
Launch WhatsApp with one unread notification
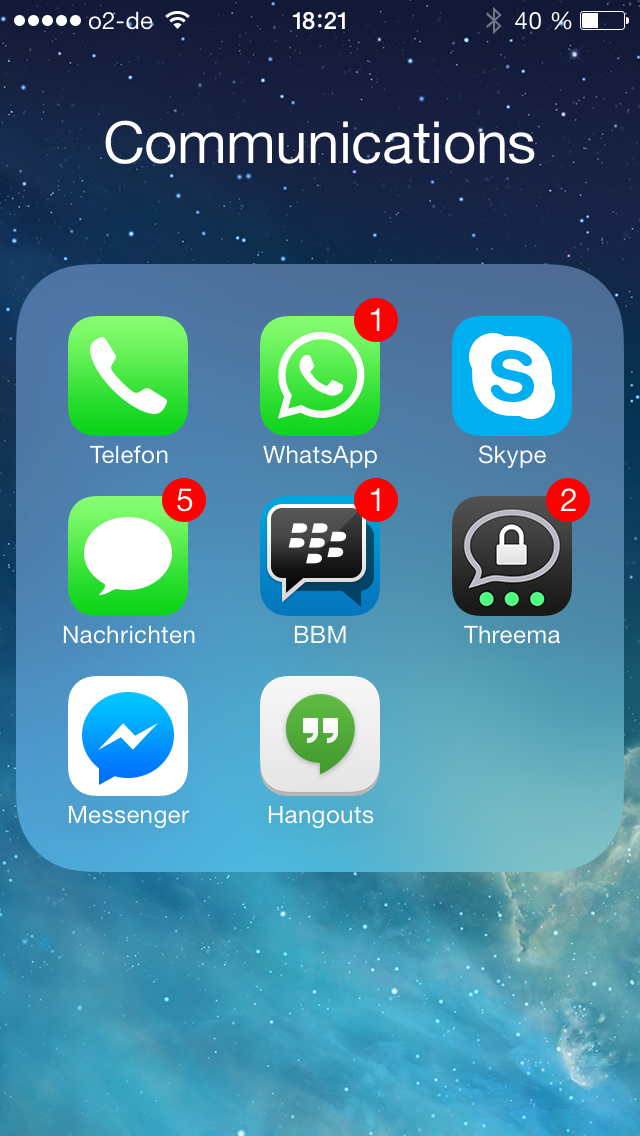320,375
